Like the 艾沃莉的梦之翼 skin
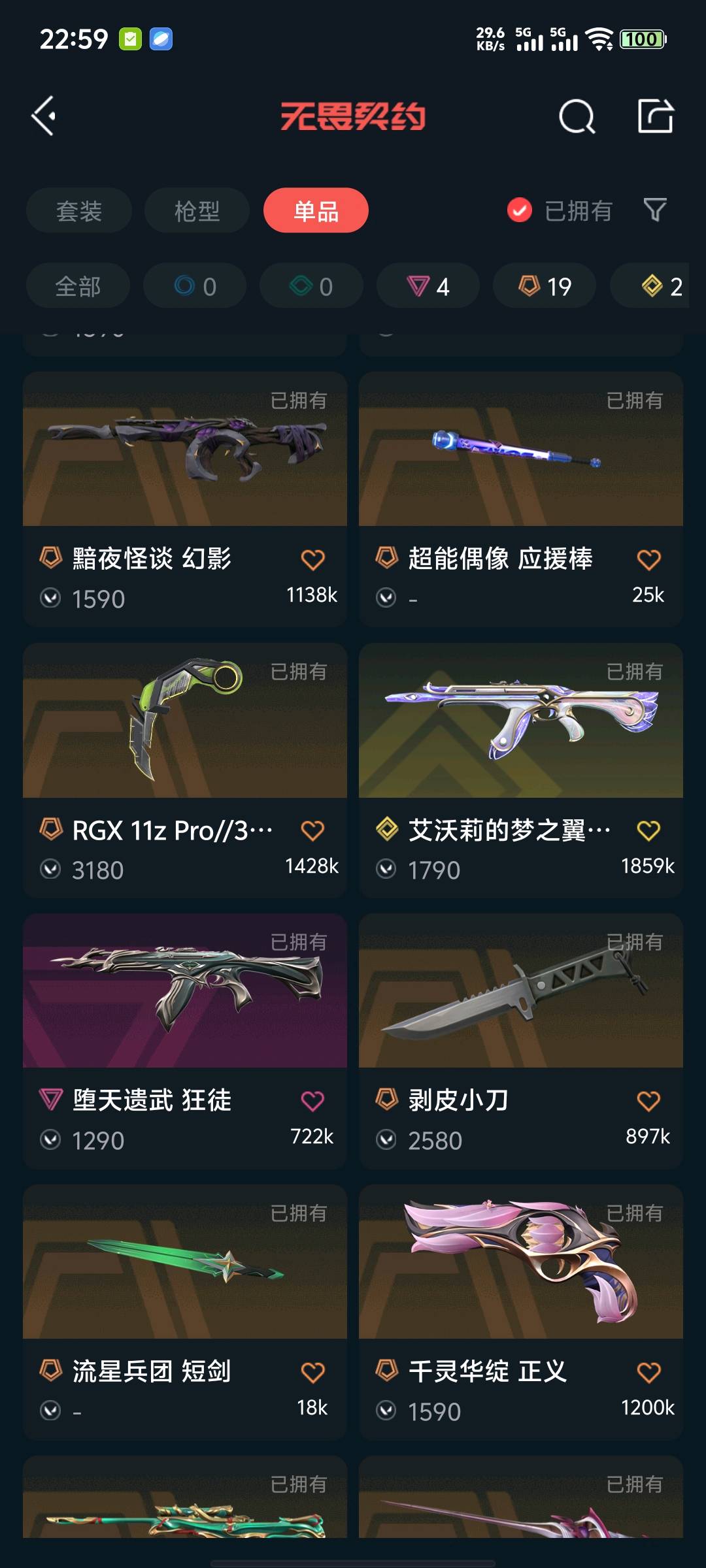Viewport: 706px width, 1568px height. 648,831
